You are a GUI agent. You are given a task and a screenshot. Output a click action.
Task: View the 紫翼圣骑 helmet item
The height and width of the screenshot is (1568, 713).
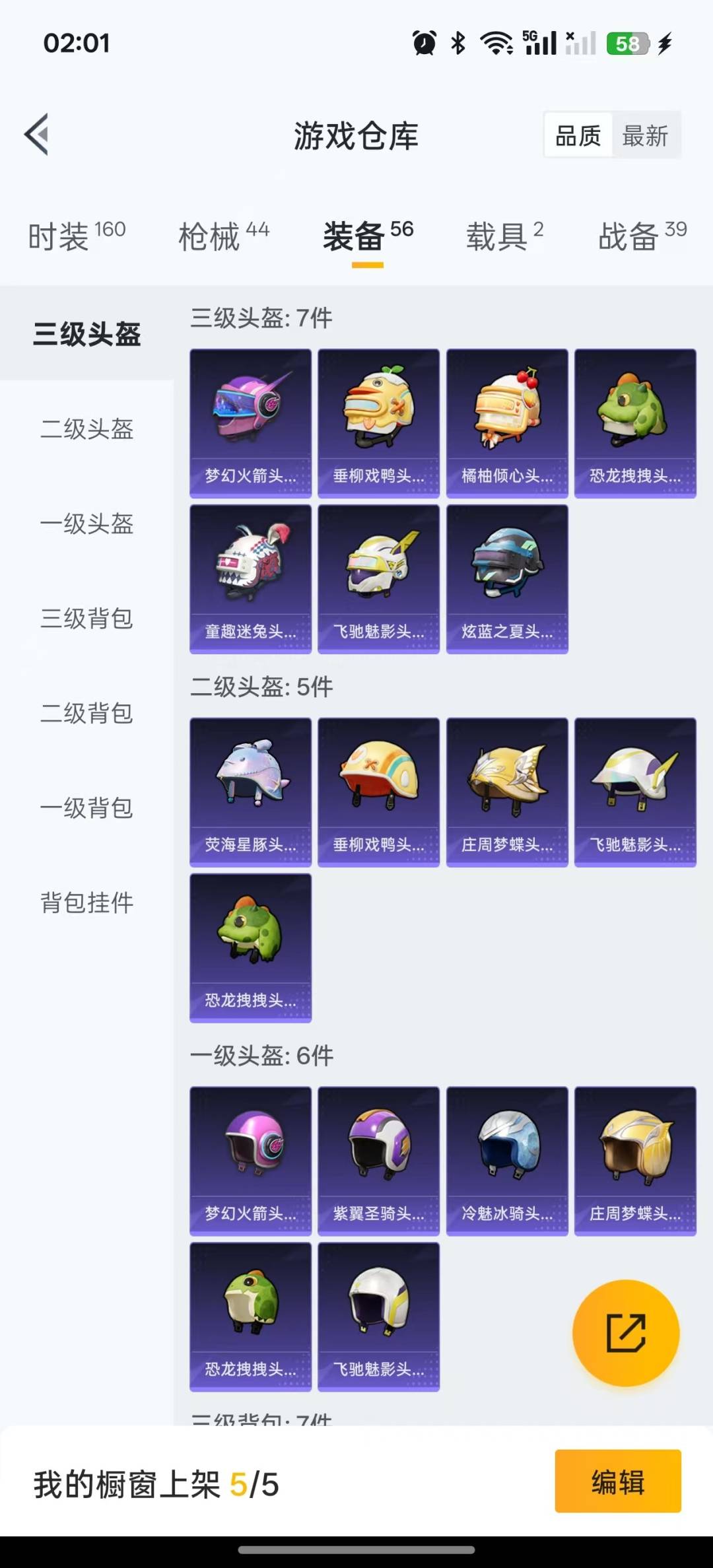[x=378, y=1161]
